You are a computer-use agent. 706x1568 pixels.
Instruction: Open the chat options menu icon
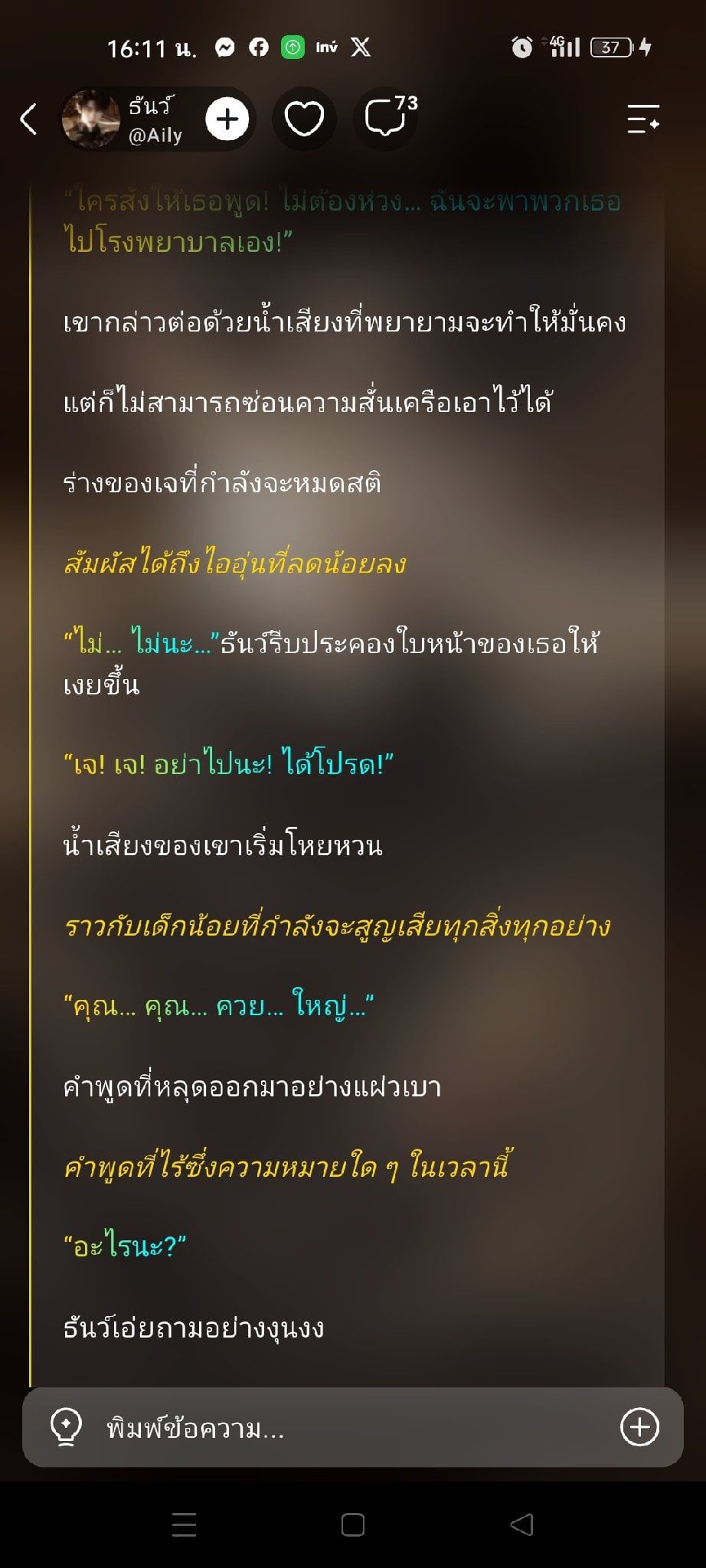tap(643, 119)
